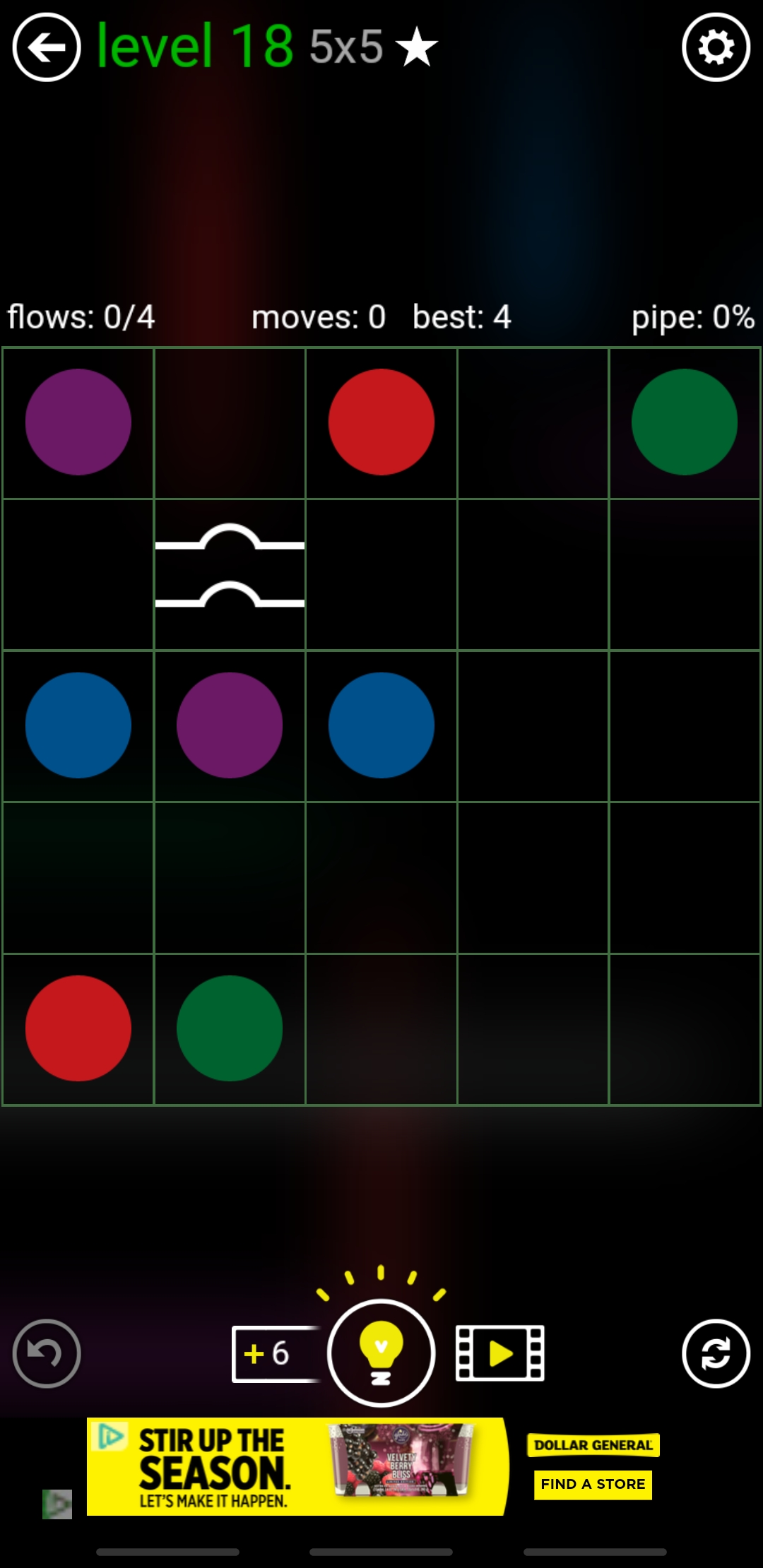Tap the bridge cell on the board
763x1568 pixels.
tap(230, 574)
